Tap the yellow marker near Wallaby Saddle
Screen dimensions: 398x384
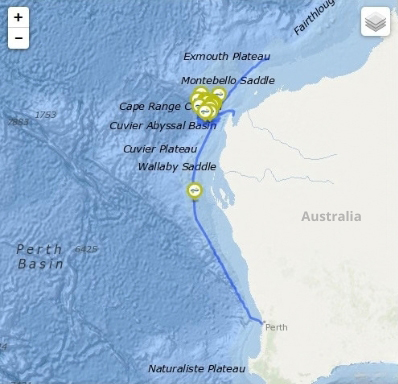195,192
